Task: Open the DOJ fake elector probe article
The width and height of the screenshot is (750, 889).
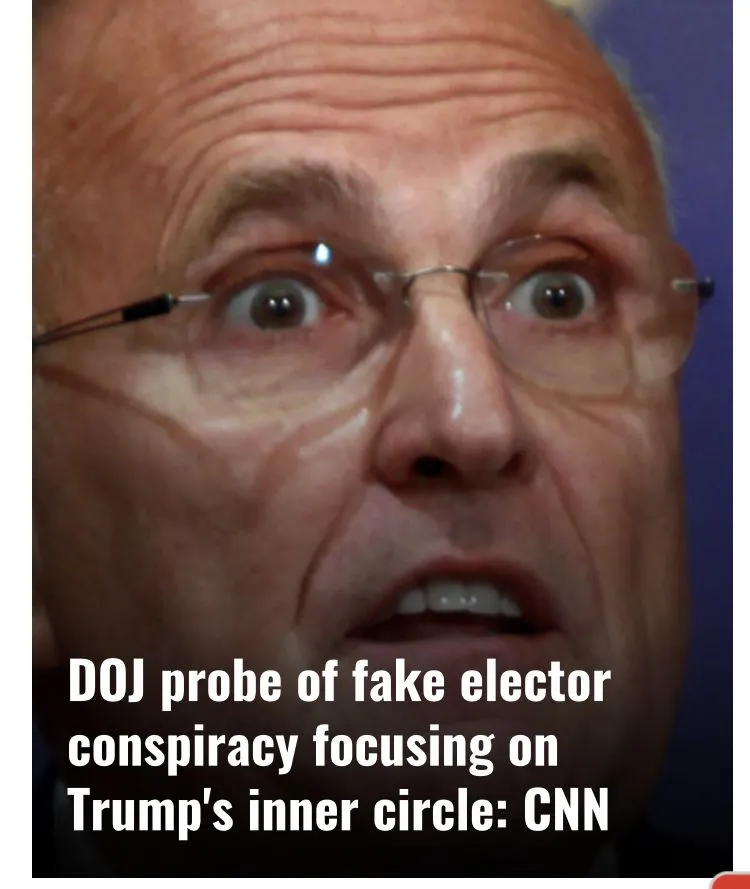Action: [338, 746]
